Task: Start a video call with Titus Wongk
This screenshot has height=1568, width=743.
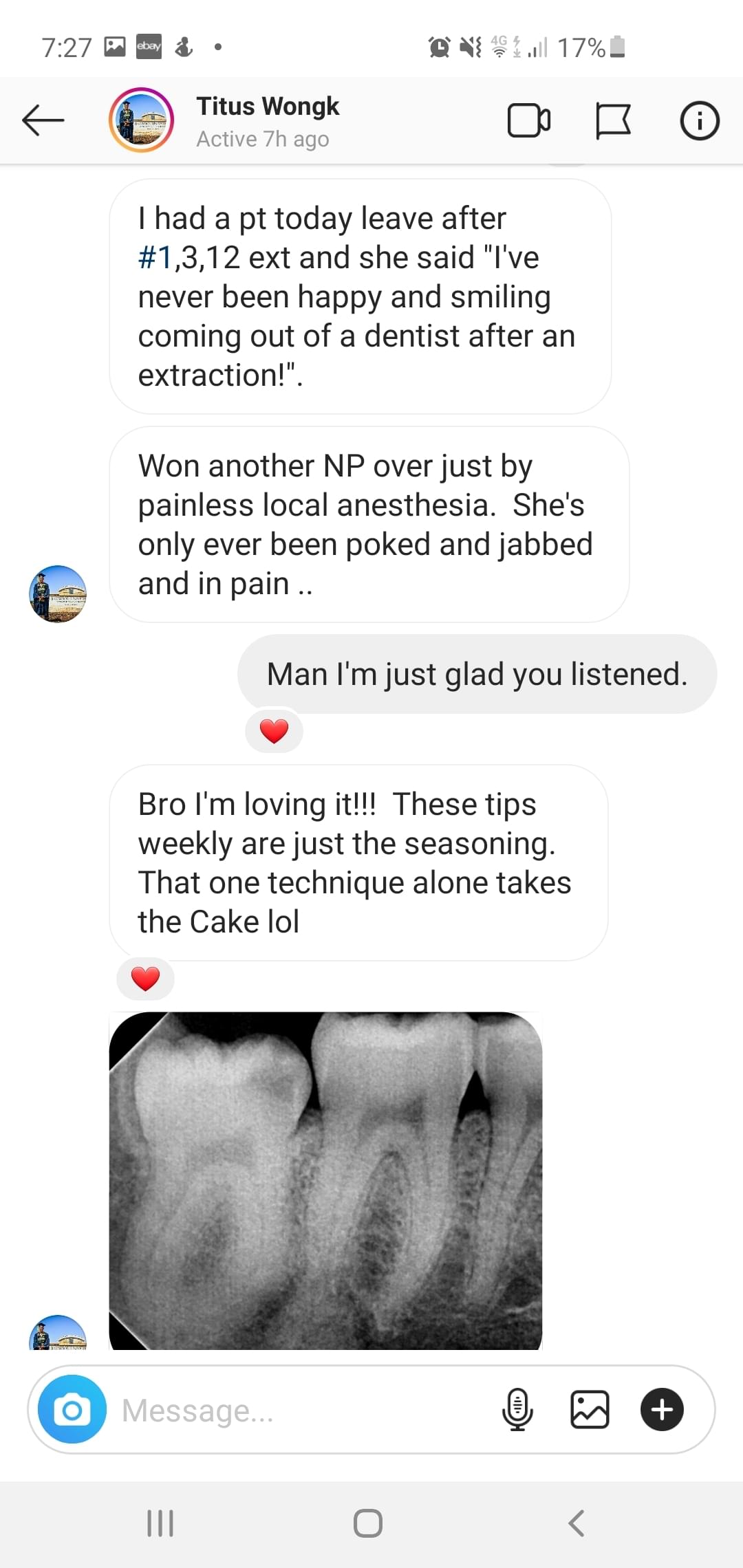Action: [x=528, y=121]
